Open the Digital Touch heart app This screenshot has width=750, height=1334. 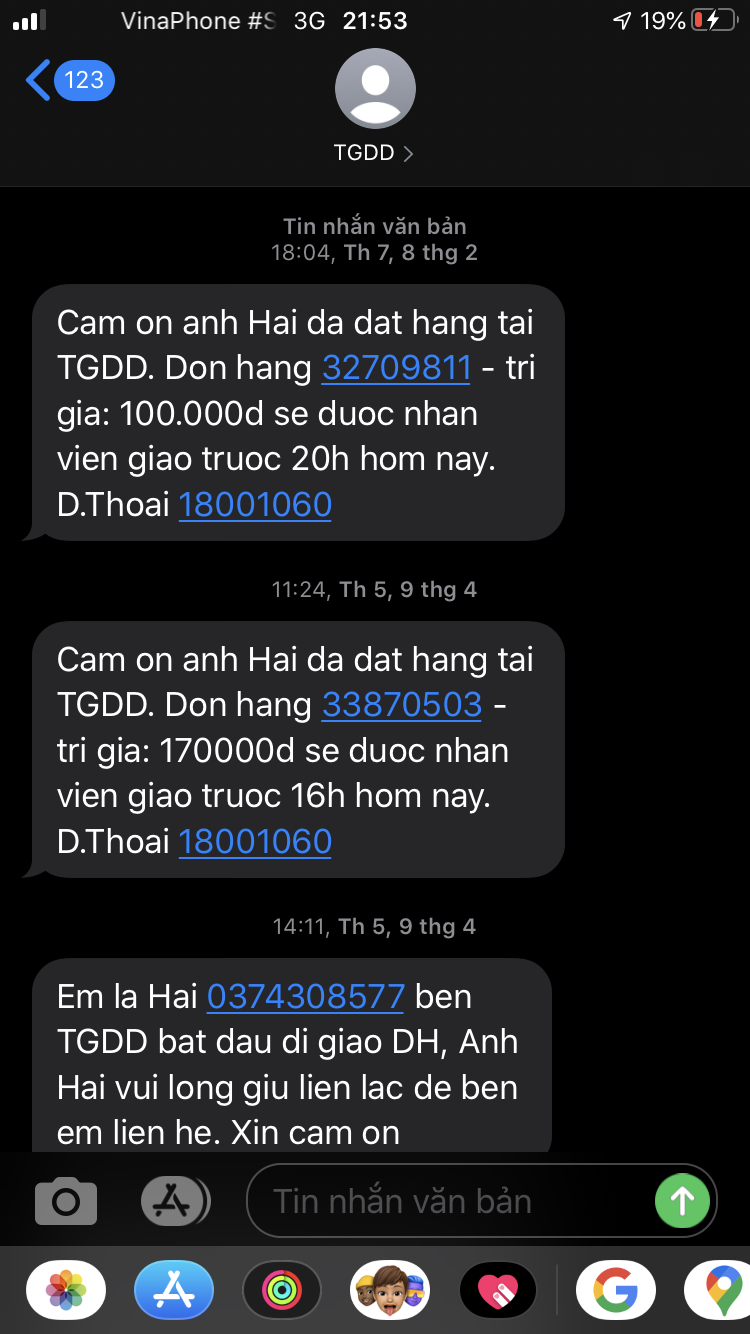[x=498, y=1290]
